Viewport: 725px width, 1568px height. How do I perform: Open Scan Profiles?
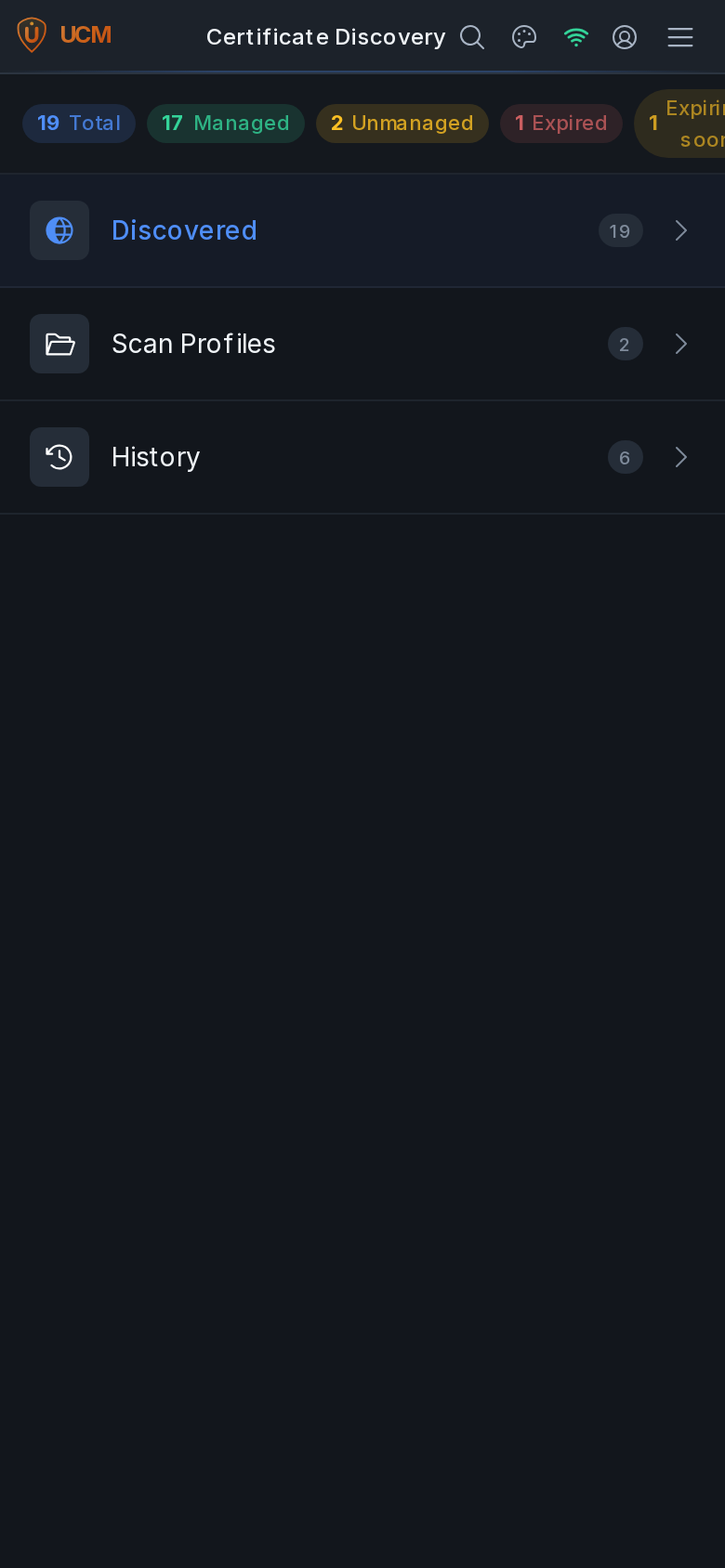coord(193,344)
